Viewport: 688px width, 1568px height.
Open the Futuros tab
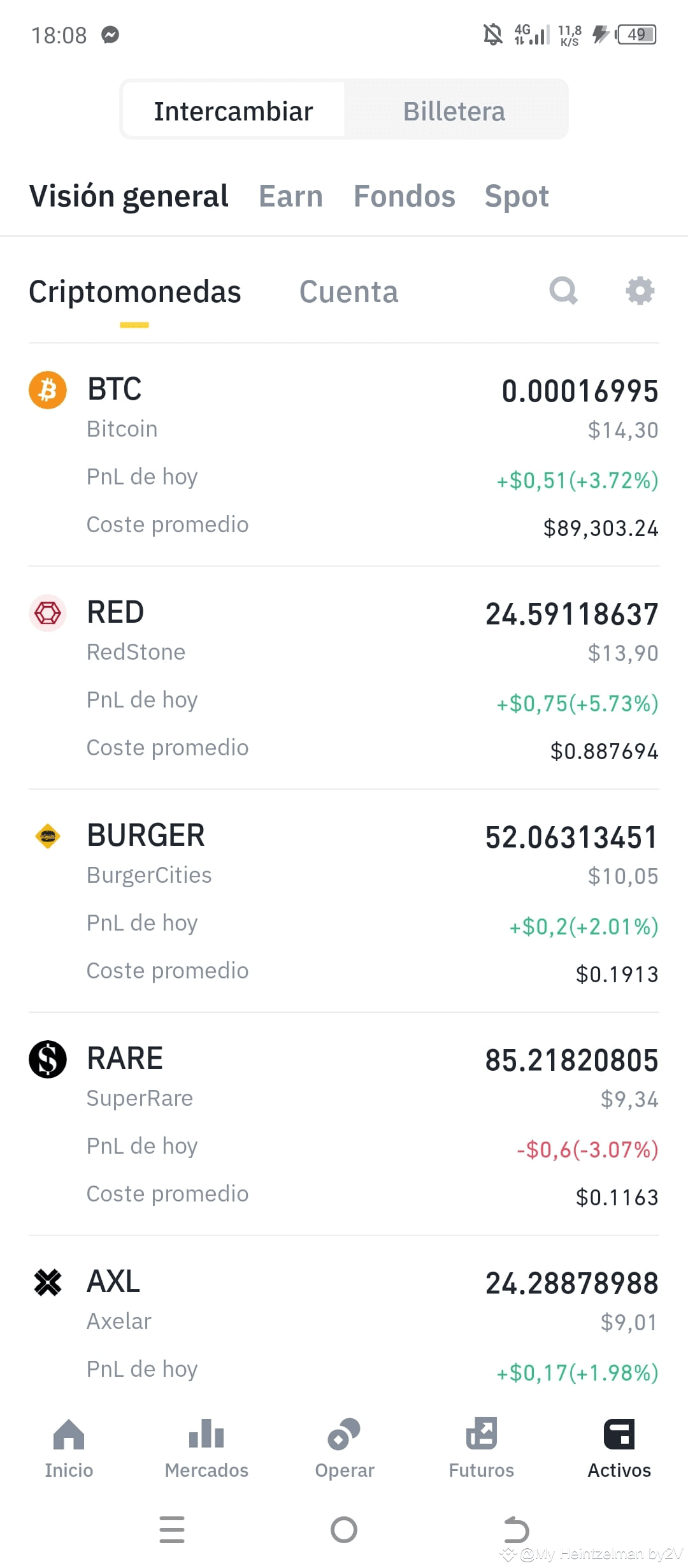[x=482, y=1448]
